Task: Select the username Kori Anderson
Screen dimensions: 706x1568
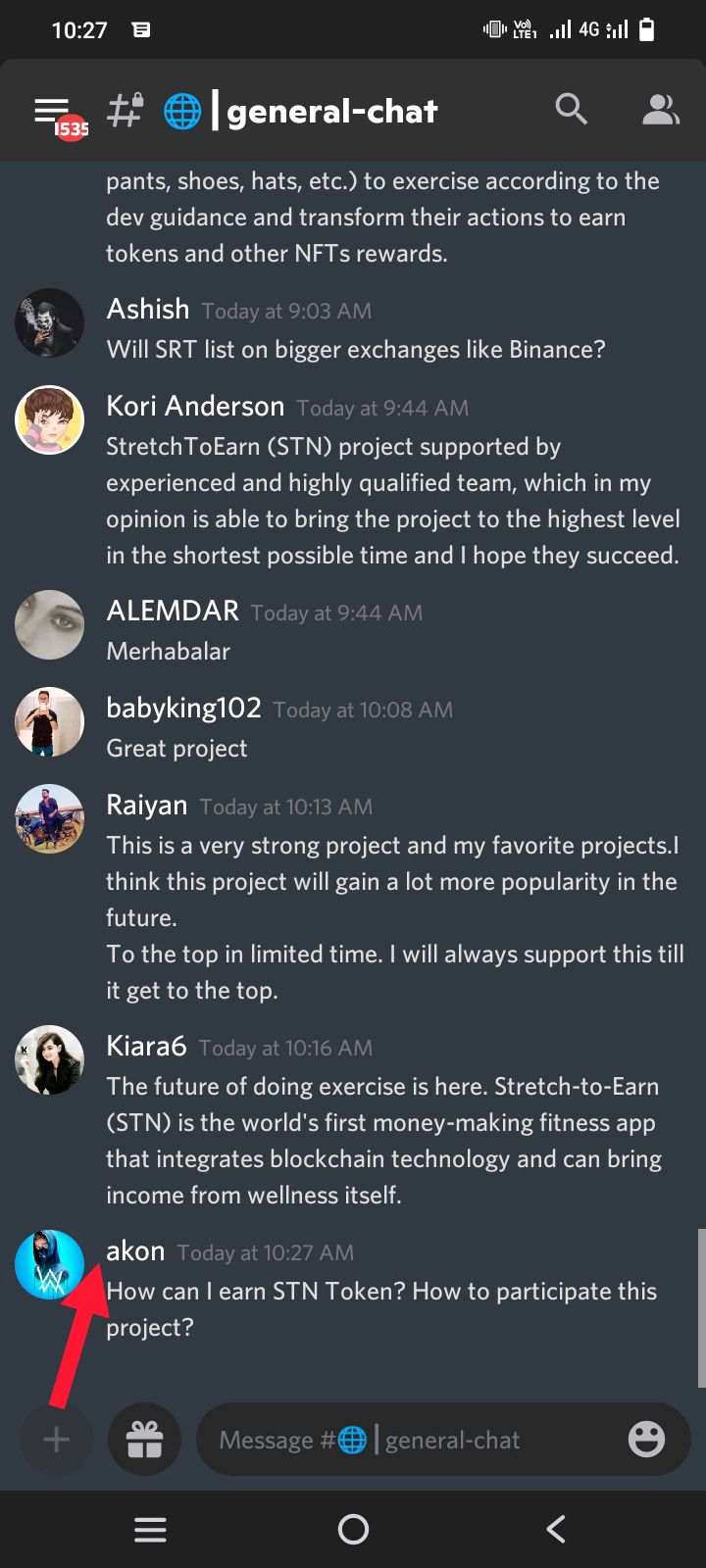Action: pos(195,406)
